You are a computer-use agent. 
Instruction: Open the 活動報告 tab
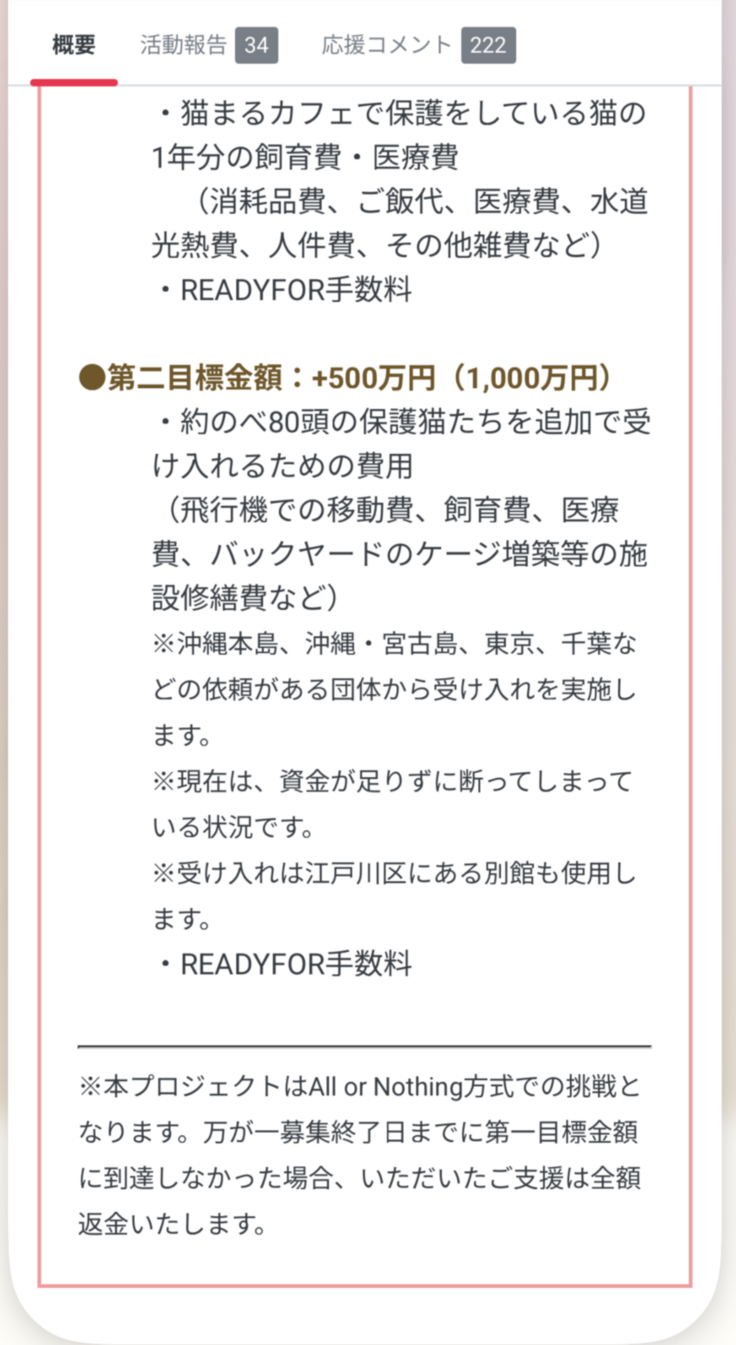click(x=208, y=45)
